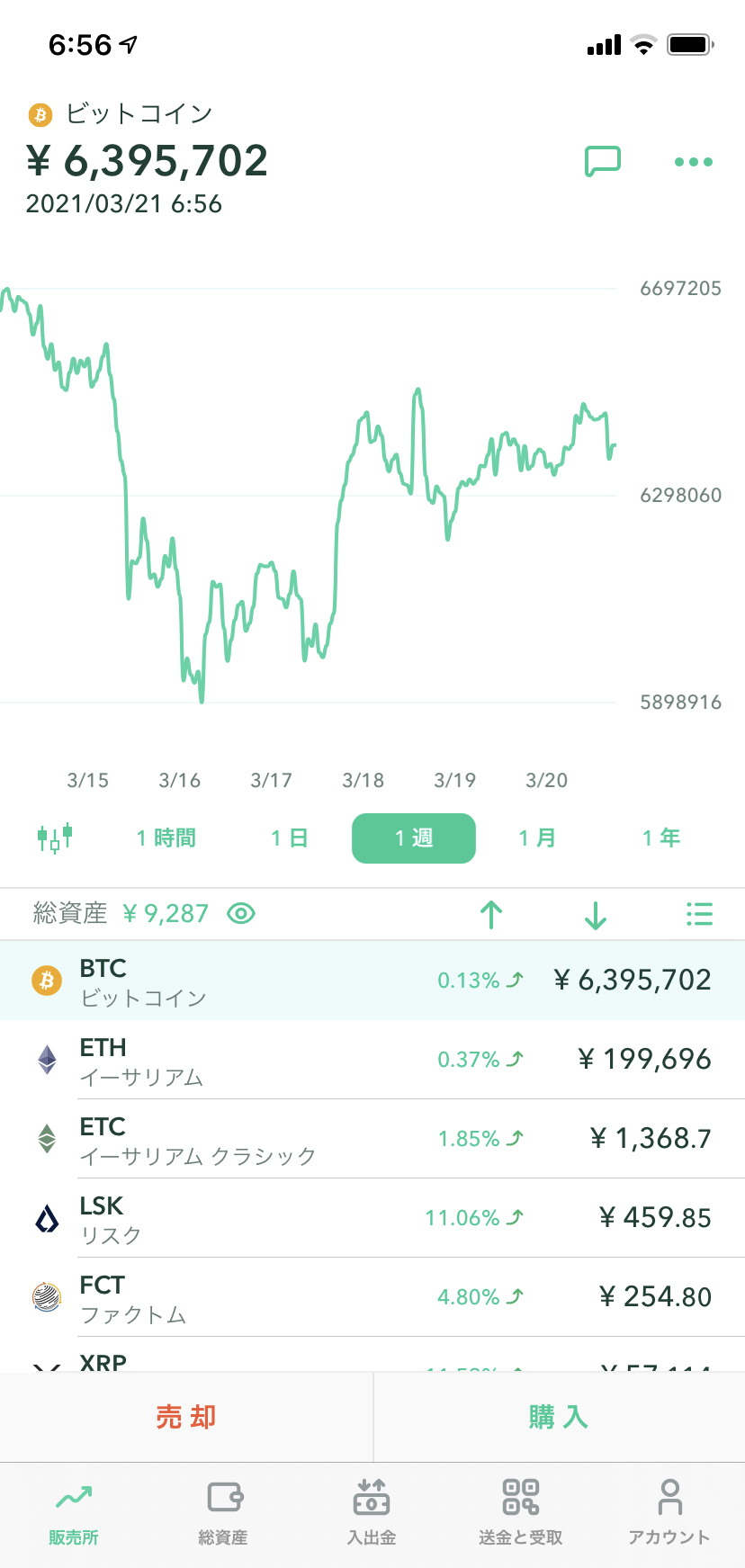Sort coin list descending with down arrow
This screenshot has height=1568, width=745.
[595, 914]
